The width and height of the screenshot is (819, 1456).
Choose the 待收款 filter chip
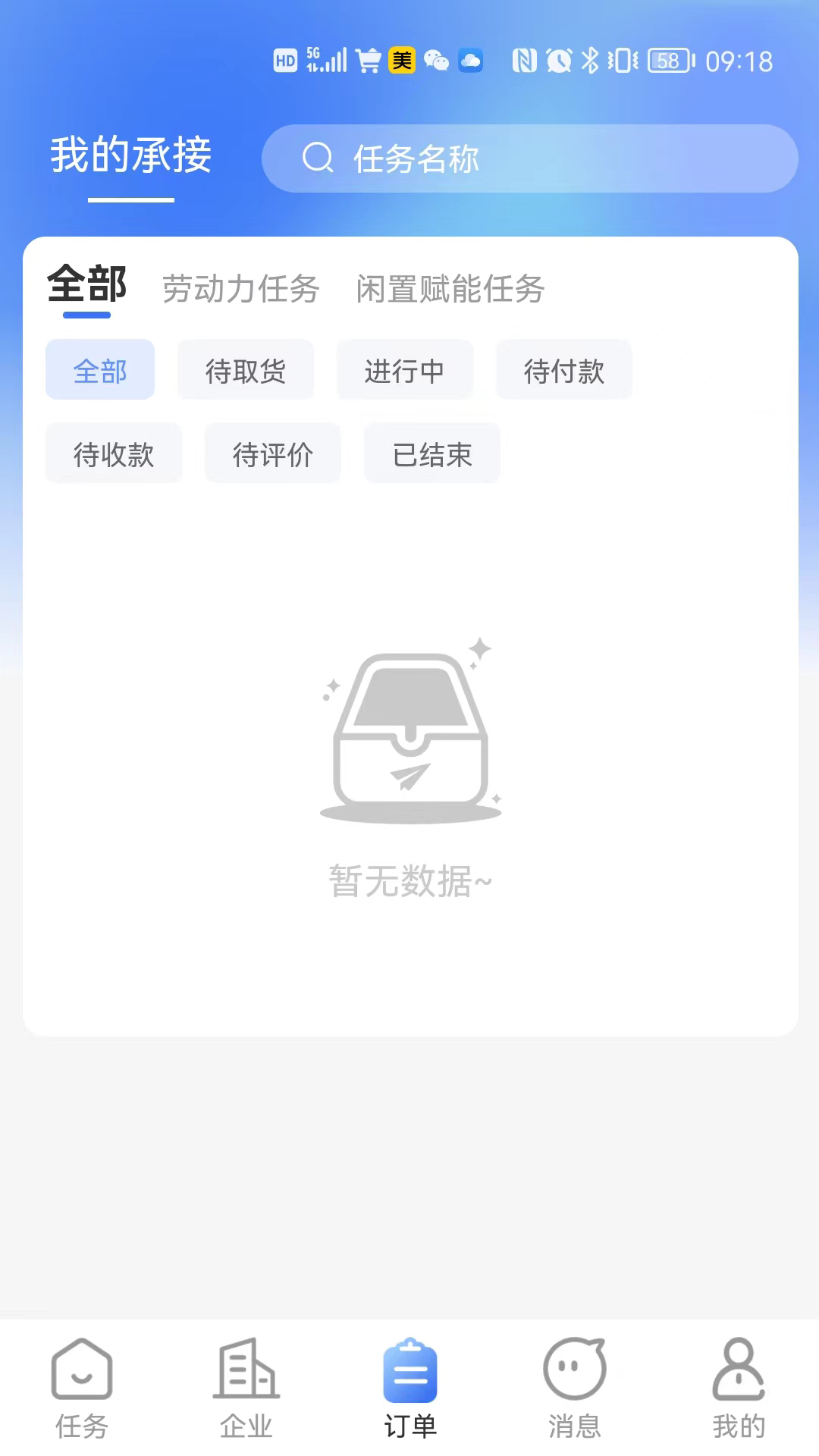pyautogui.click(x=114, y=453)
